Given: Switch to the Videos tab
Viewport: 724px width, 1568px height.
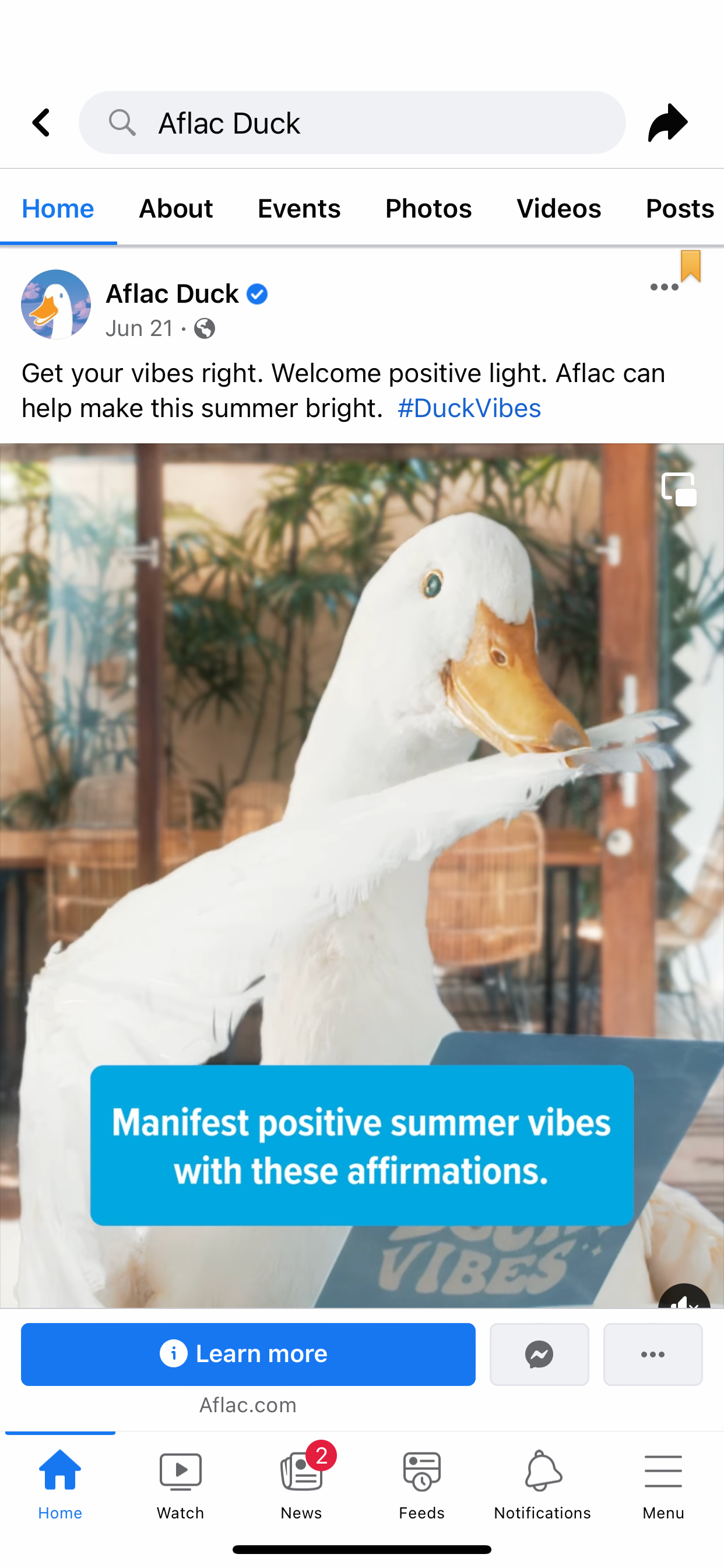Looking at the screenshot, I should click(558, 209).
